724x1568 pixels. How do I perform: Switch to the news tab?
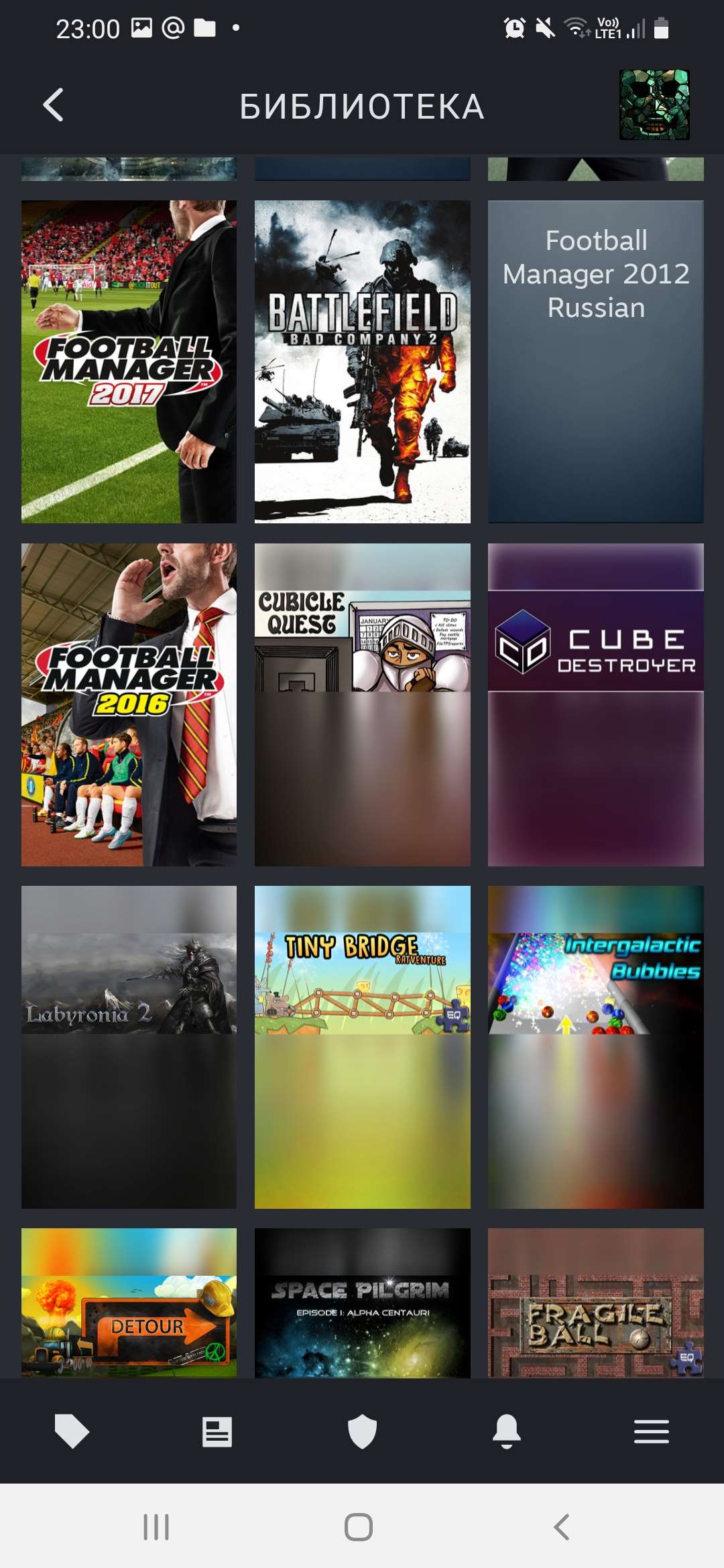coord(217,1432)
